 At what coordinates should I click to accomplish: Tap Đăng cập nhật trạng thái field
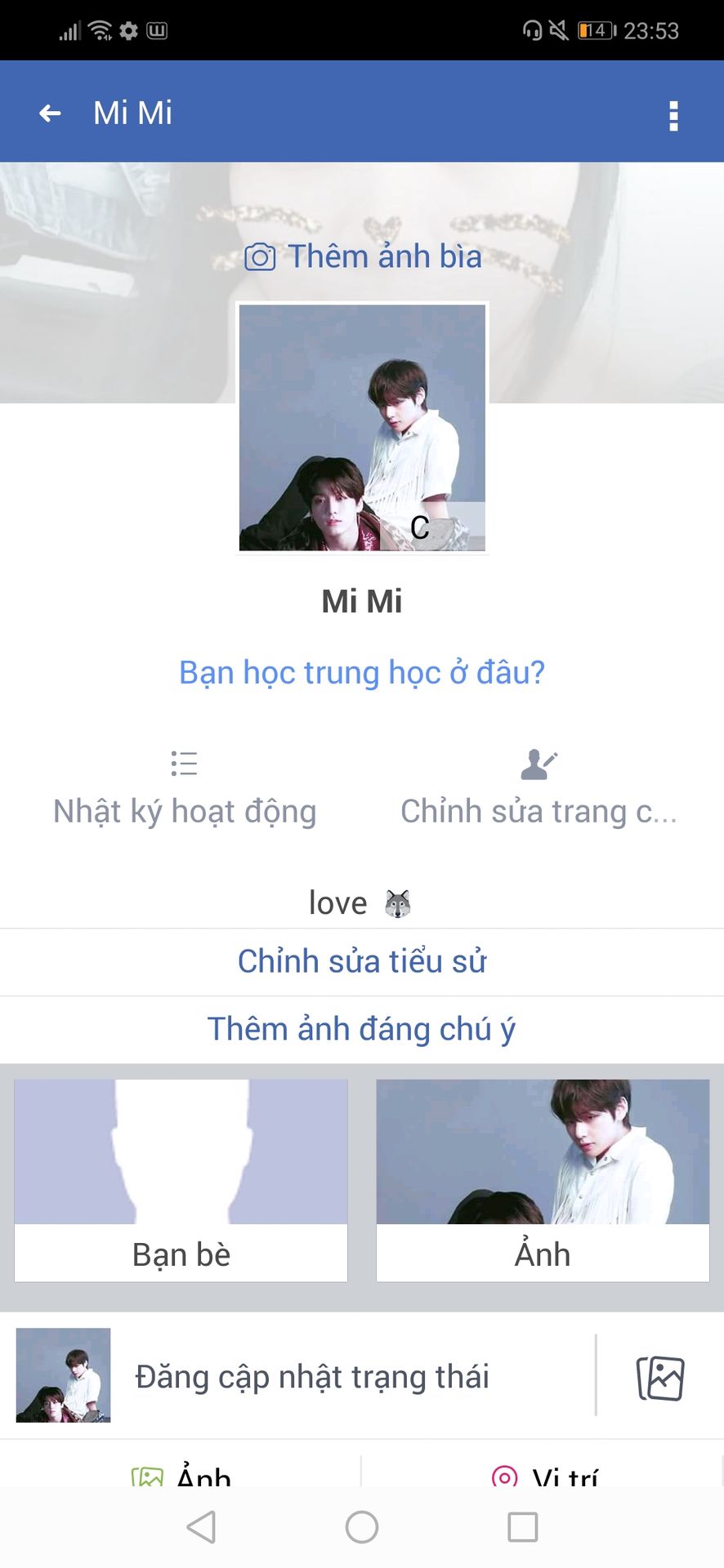(312, 1377)
